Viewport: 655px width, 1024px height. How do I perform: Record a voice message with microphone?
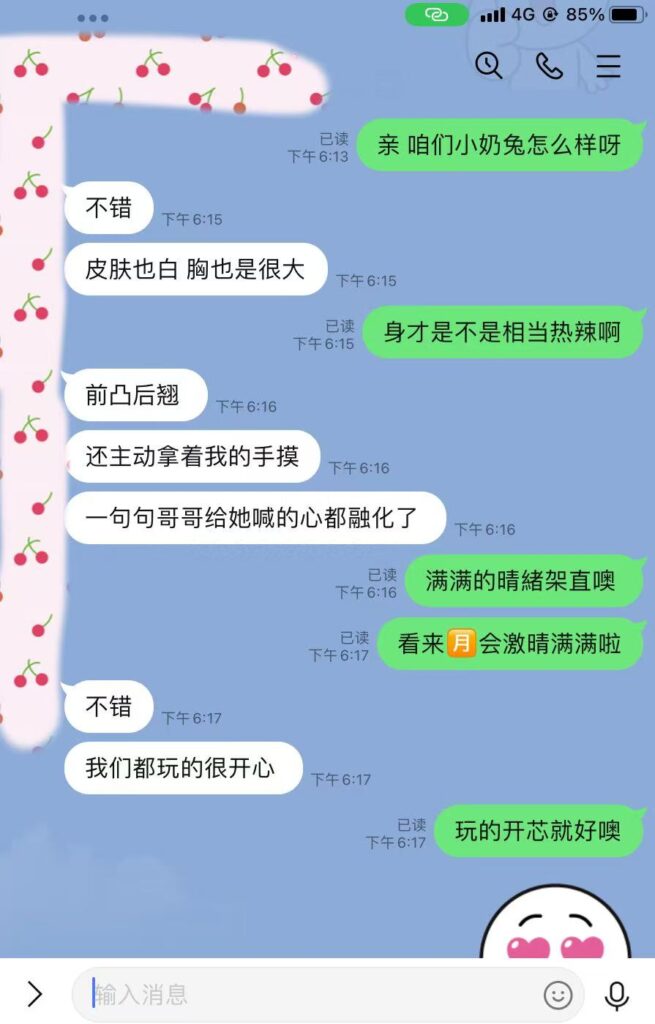pos(616,995)
